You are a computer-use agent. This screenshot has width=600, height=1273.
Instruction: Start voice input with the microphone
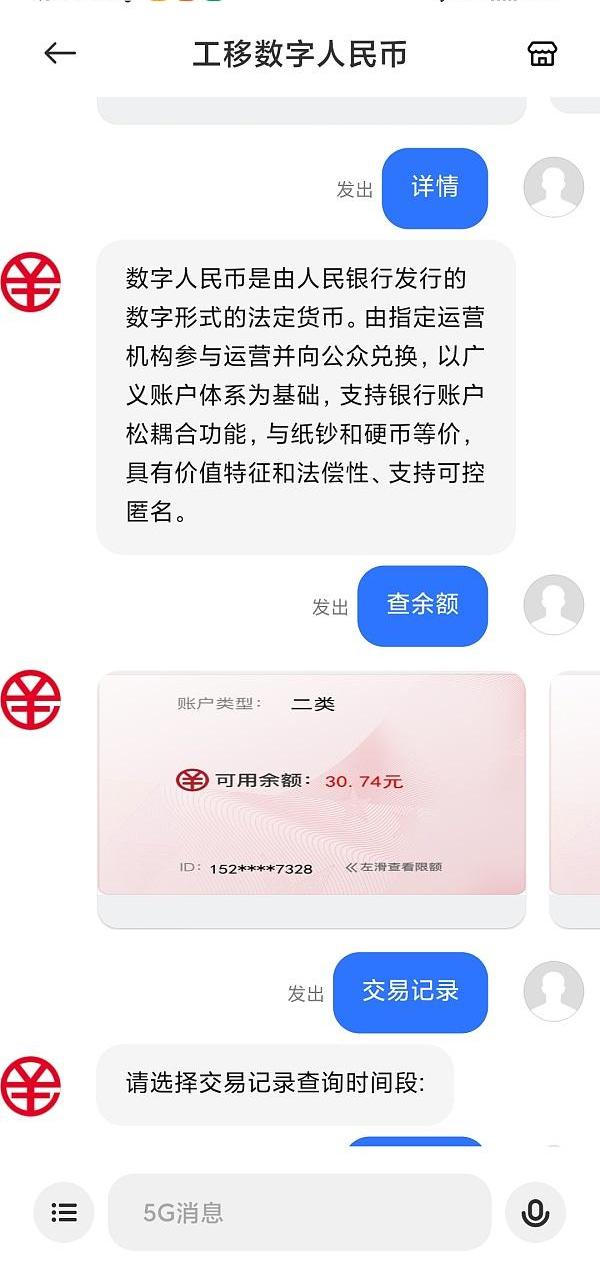pos(535,1212)
